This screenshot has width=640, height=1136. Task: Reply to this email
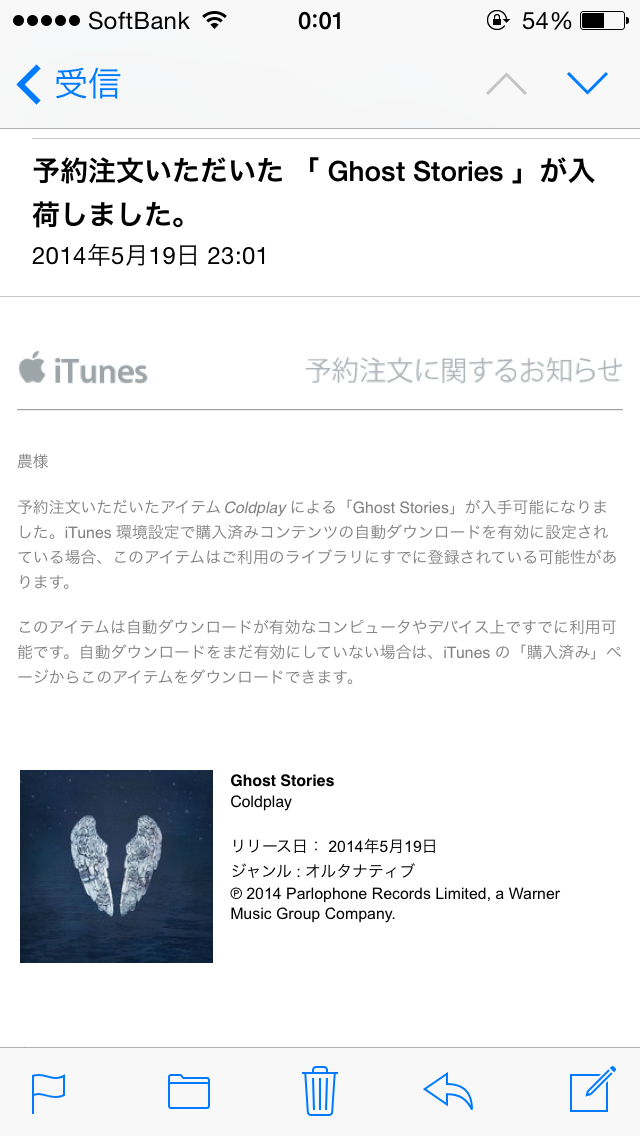(x=449, y=1090)
